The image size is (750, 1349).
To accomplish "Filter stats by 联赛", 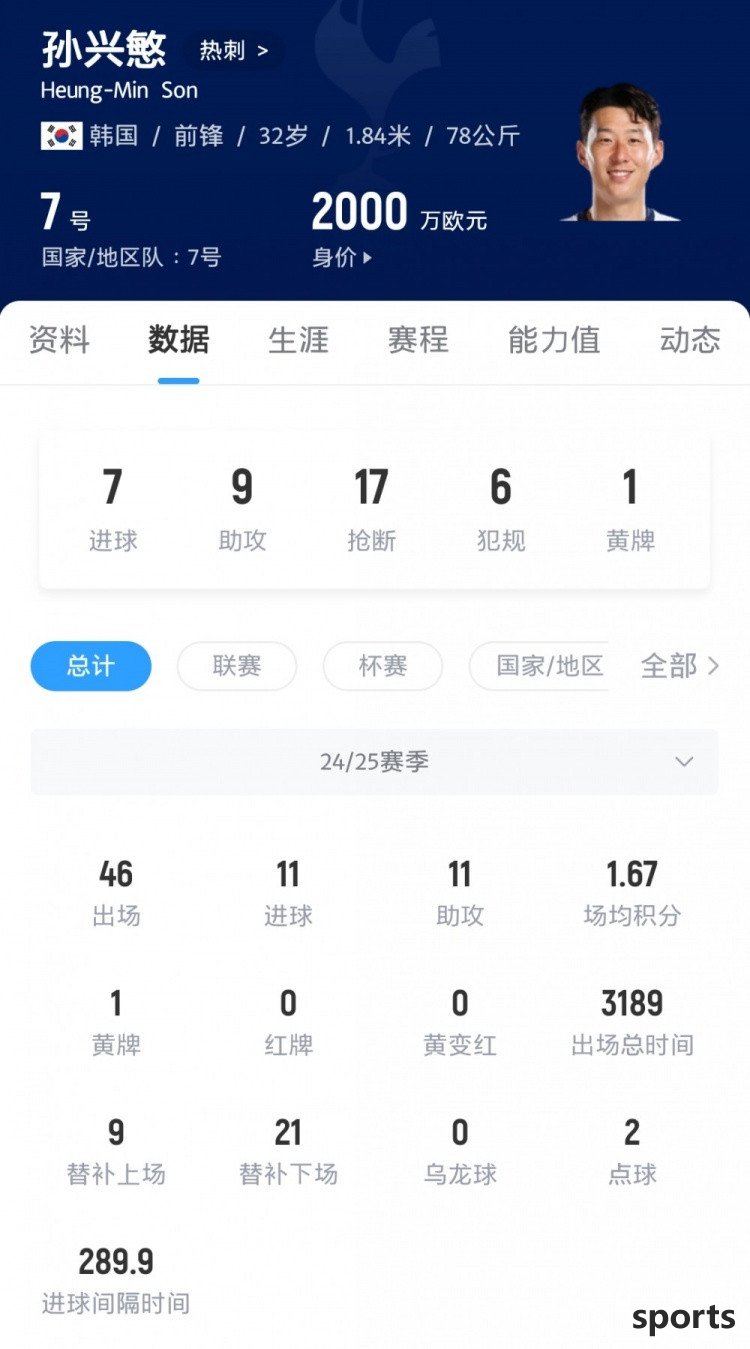I will tap(237, 666).
